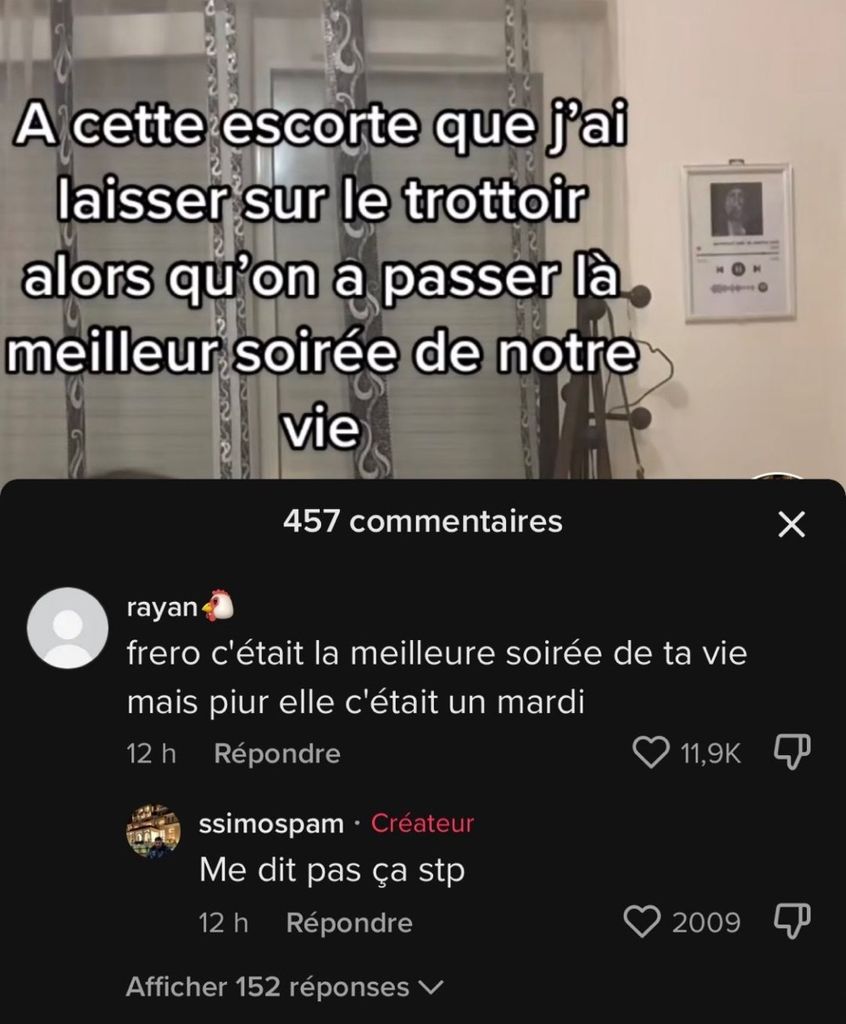Viewport: 846px width, 1024px height.
Task: Open ssimospam's profile avatar
Action: click(153, 832)
